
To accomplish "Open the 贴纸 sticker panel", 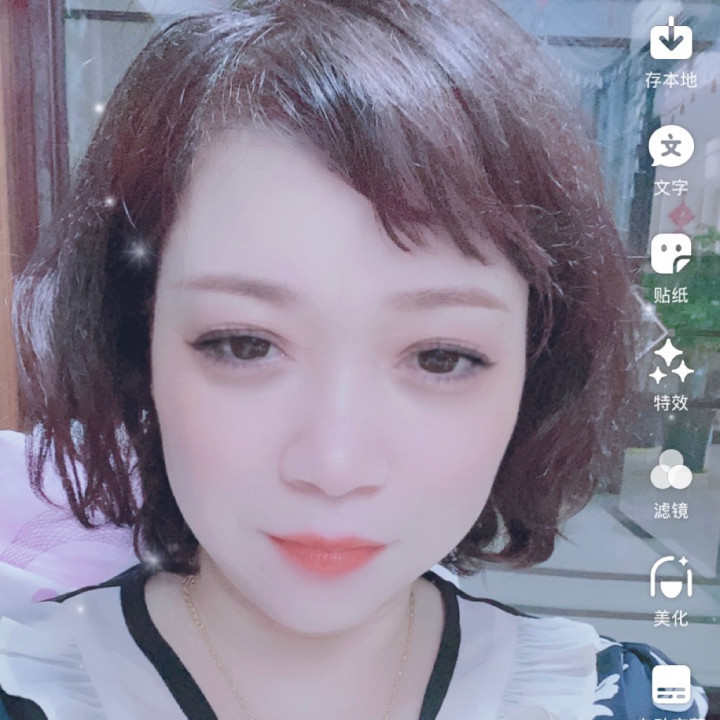I will point(671,255).
